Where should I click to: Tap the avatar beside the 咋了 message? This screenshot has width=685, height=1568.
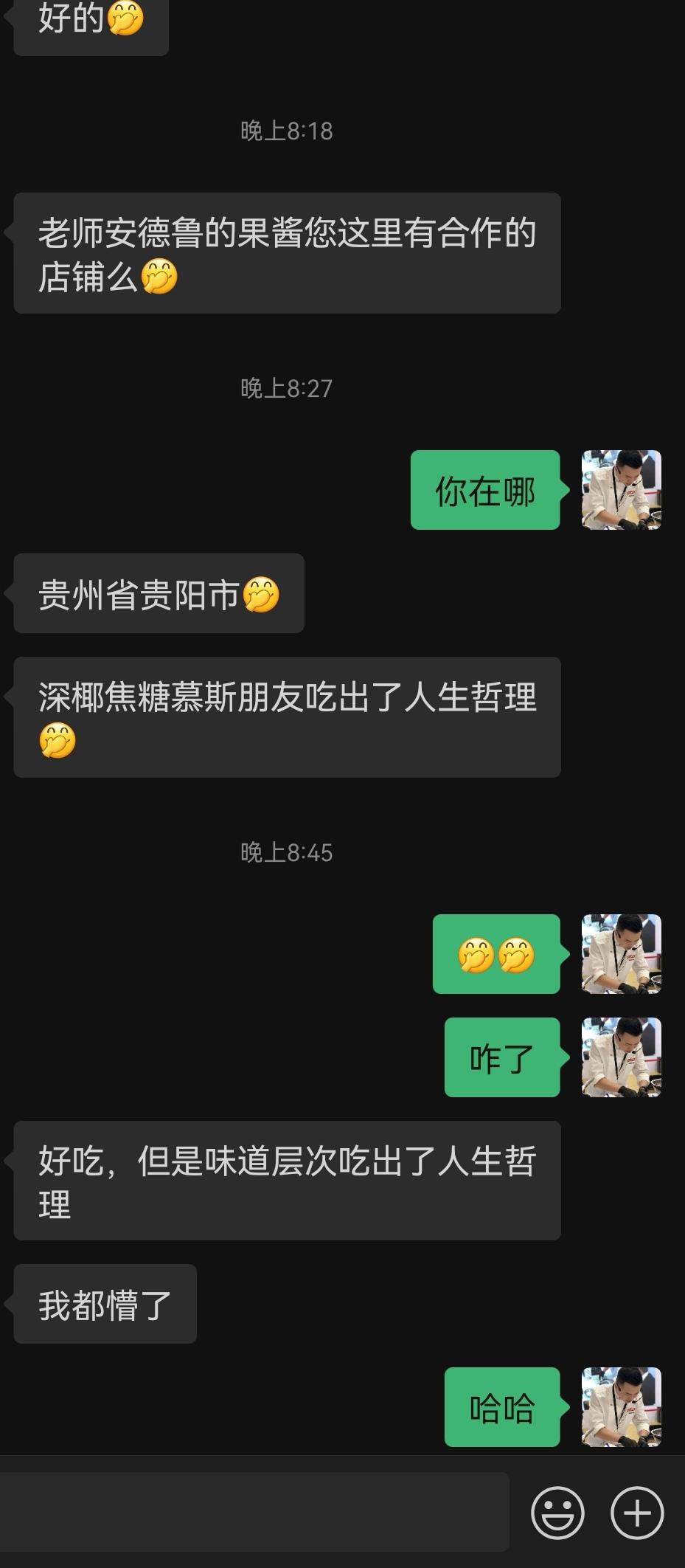[621, 1057]
